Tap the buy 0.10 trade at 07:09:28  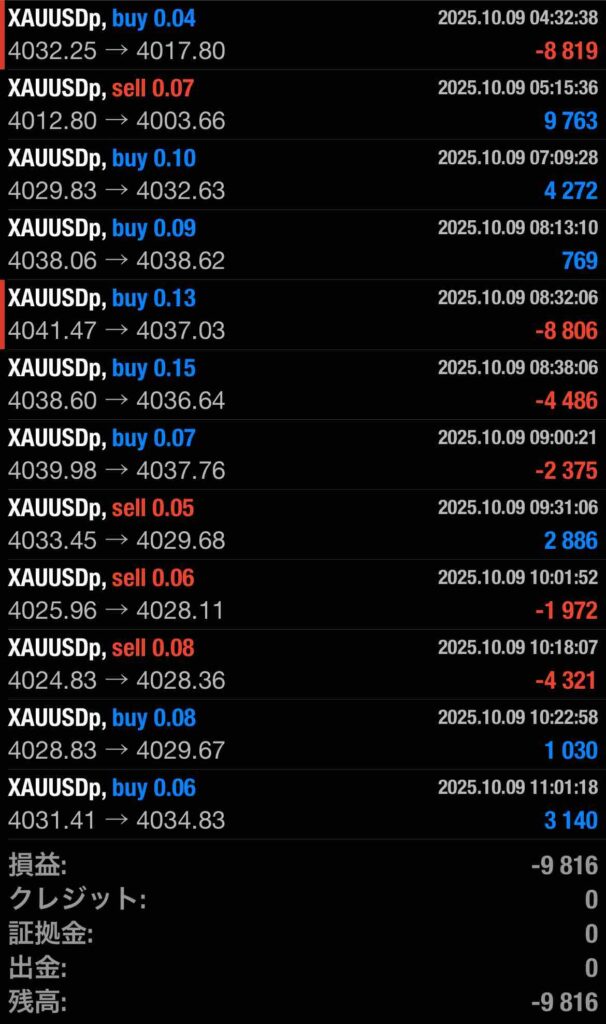click(303, 175)
